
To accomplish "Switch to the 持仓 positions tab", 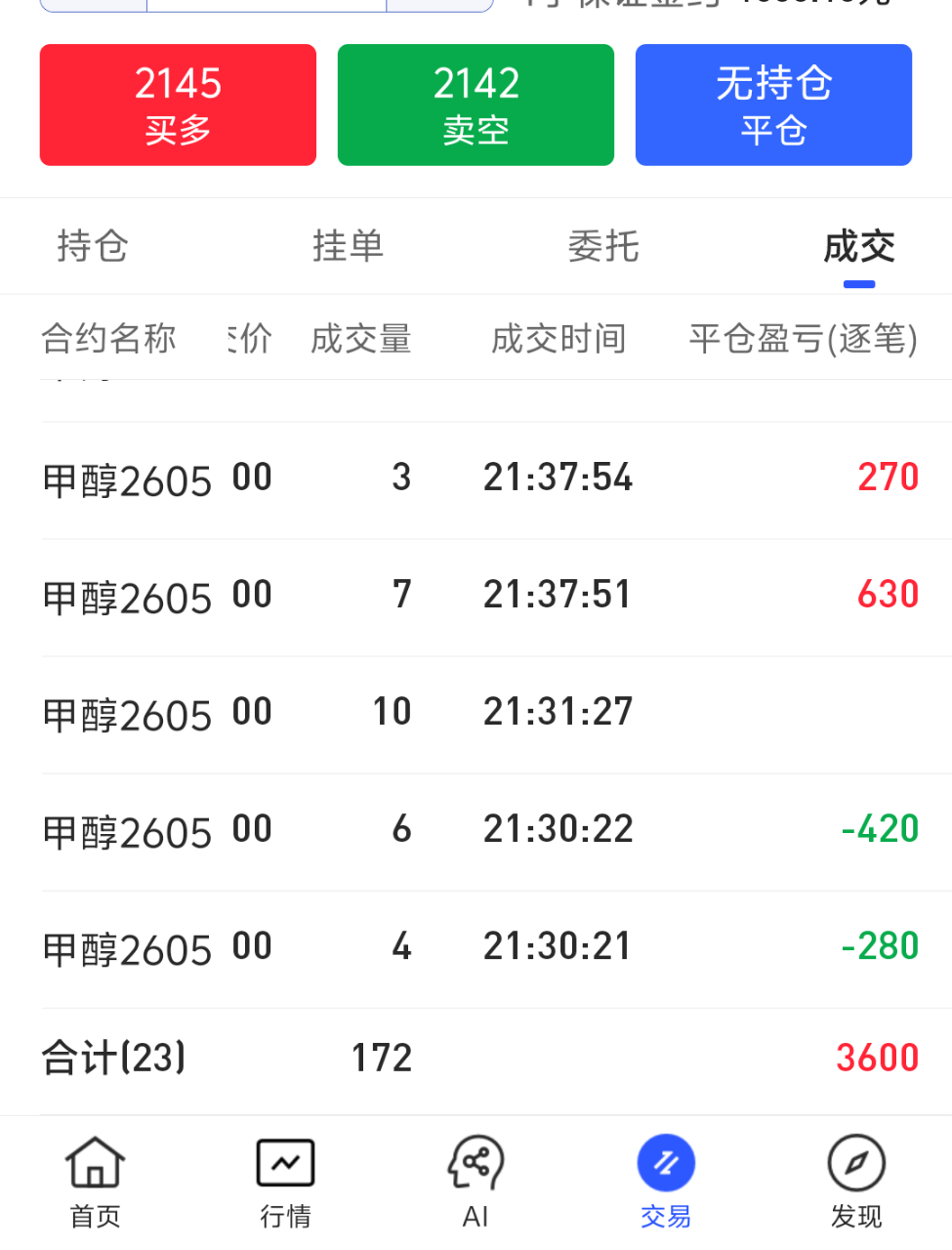I will (93, 246).
